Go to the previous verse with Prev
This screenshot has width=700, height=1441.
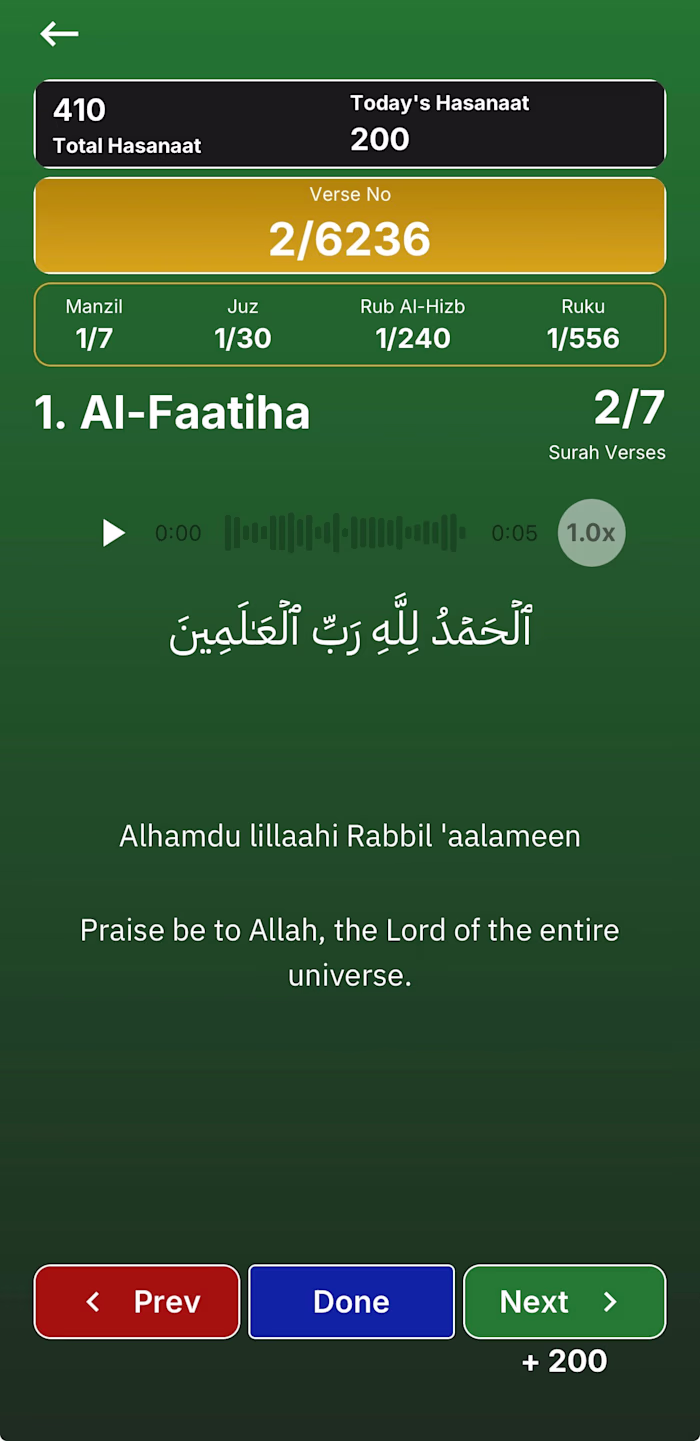click(x=137, y=1301)
